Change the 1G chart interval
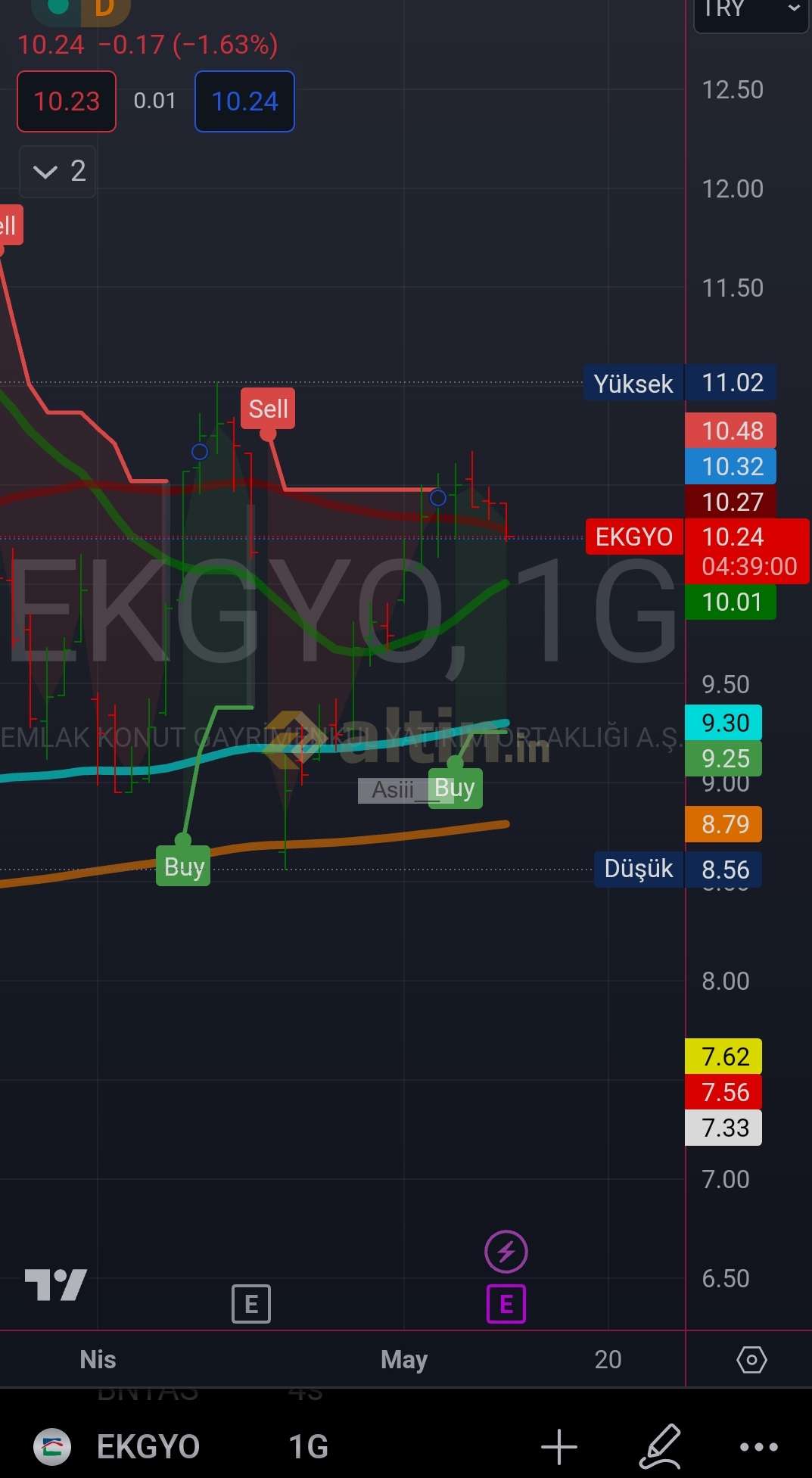The width and height of the screenshot is (812, 1478). click(x=309, y=1446)
